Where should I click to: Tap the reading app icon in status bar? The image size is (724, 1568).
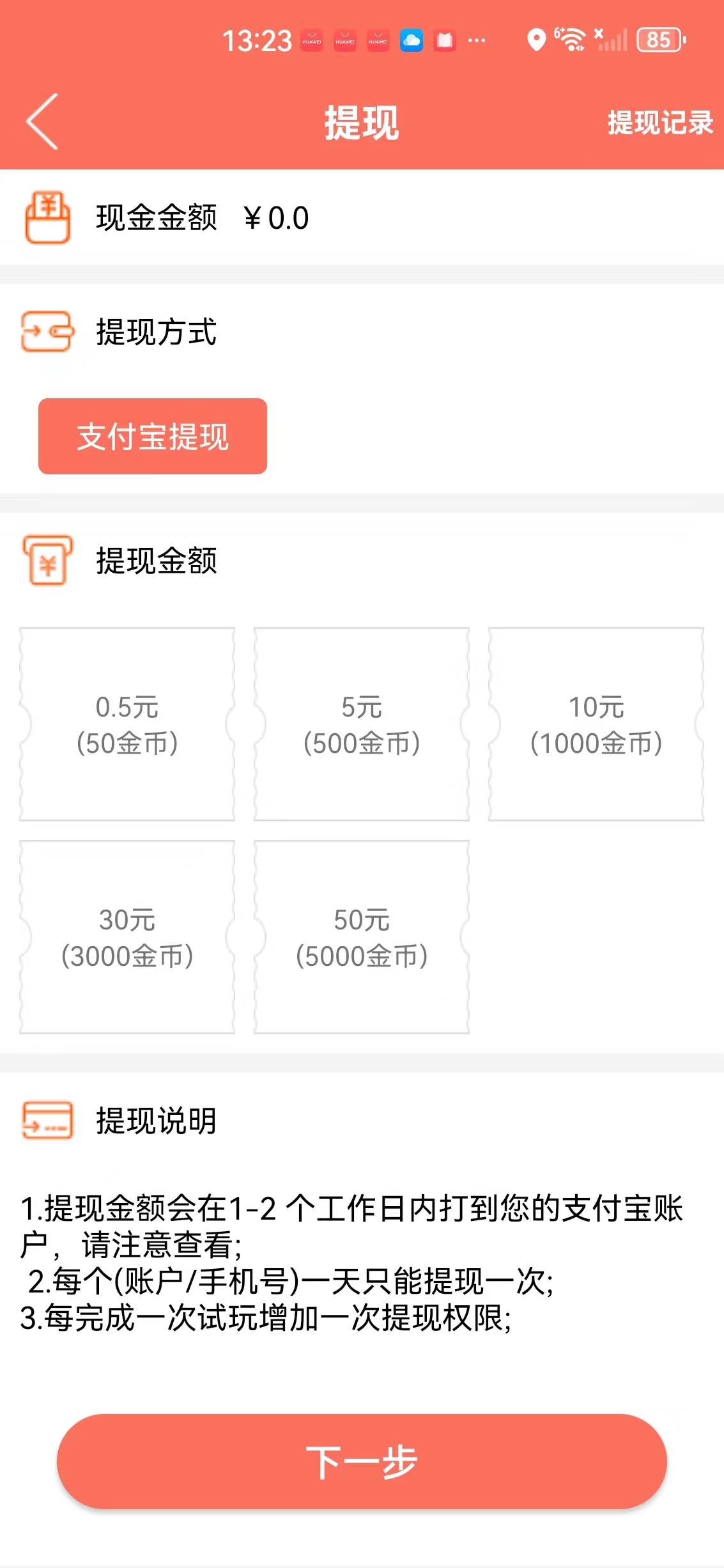pyautogui.click(x=445, y=40)
